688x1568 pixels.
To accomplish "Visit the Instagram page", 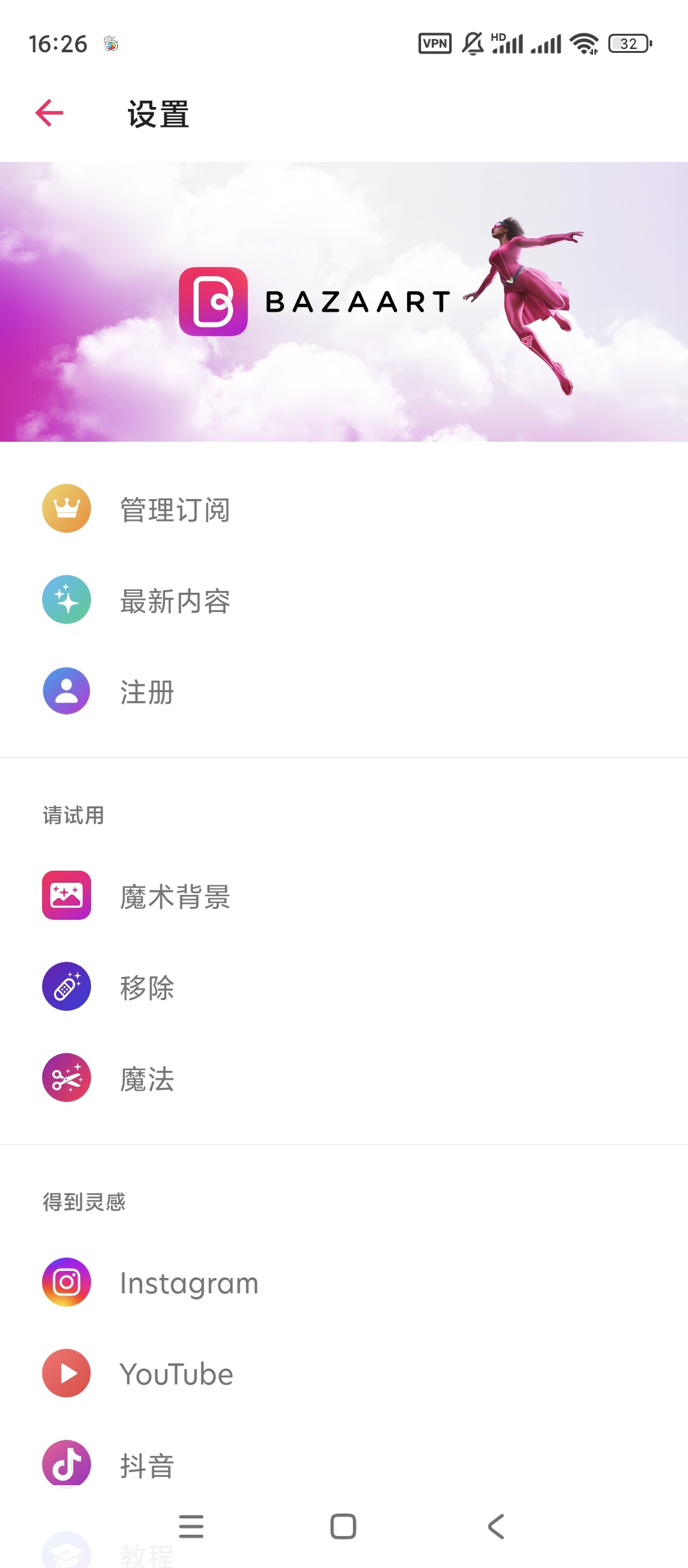I will point(189,1282).
